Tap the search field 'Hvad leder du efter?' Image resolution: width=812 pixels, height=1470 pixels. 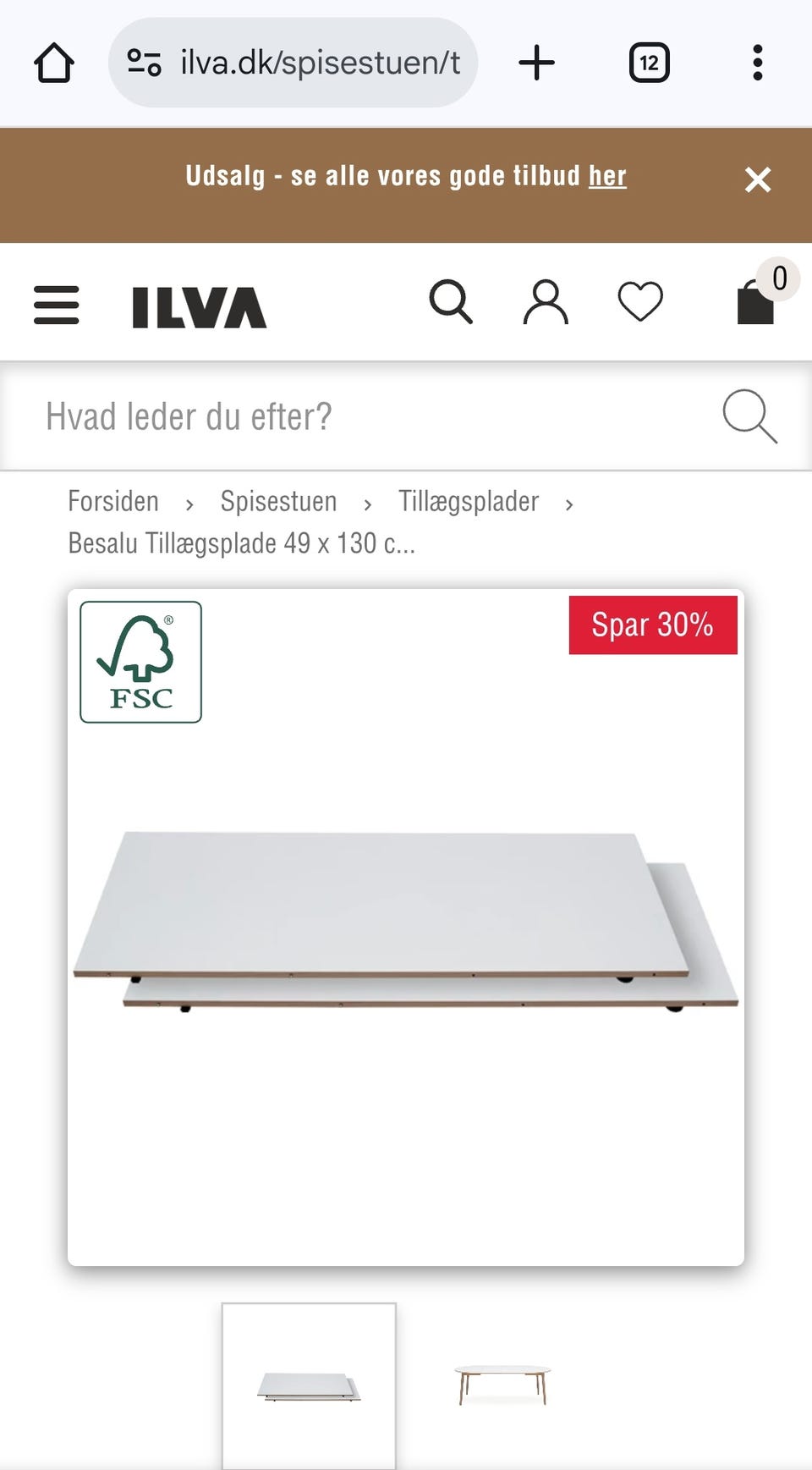click(338, 416)
